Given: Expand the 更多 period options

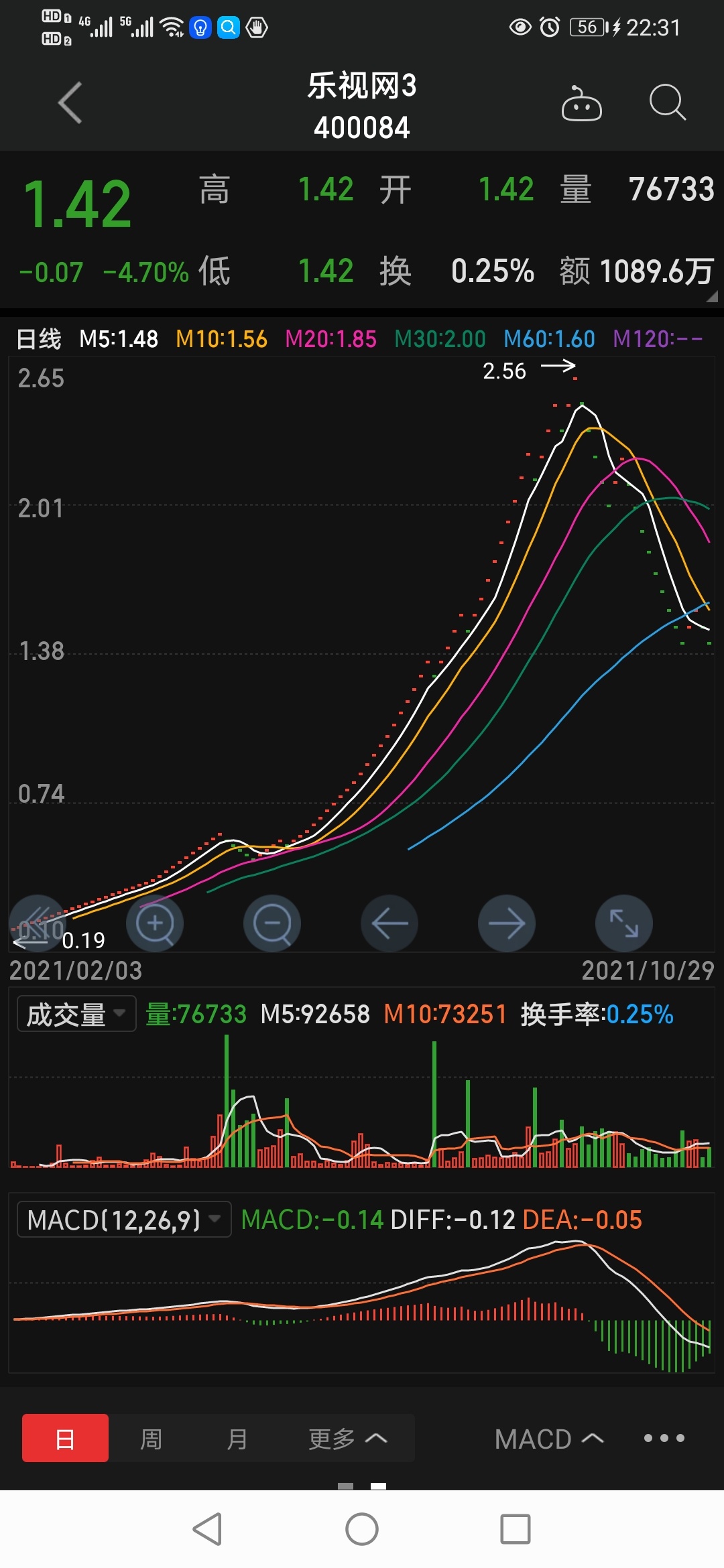Looking at the screenshot, I should pyautogui.click(x=348, y=1439).
